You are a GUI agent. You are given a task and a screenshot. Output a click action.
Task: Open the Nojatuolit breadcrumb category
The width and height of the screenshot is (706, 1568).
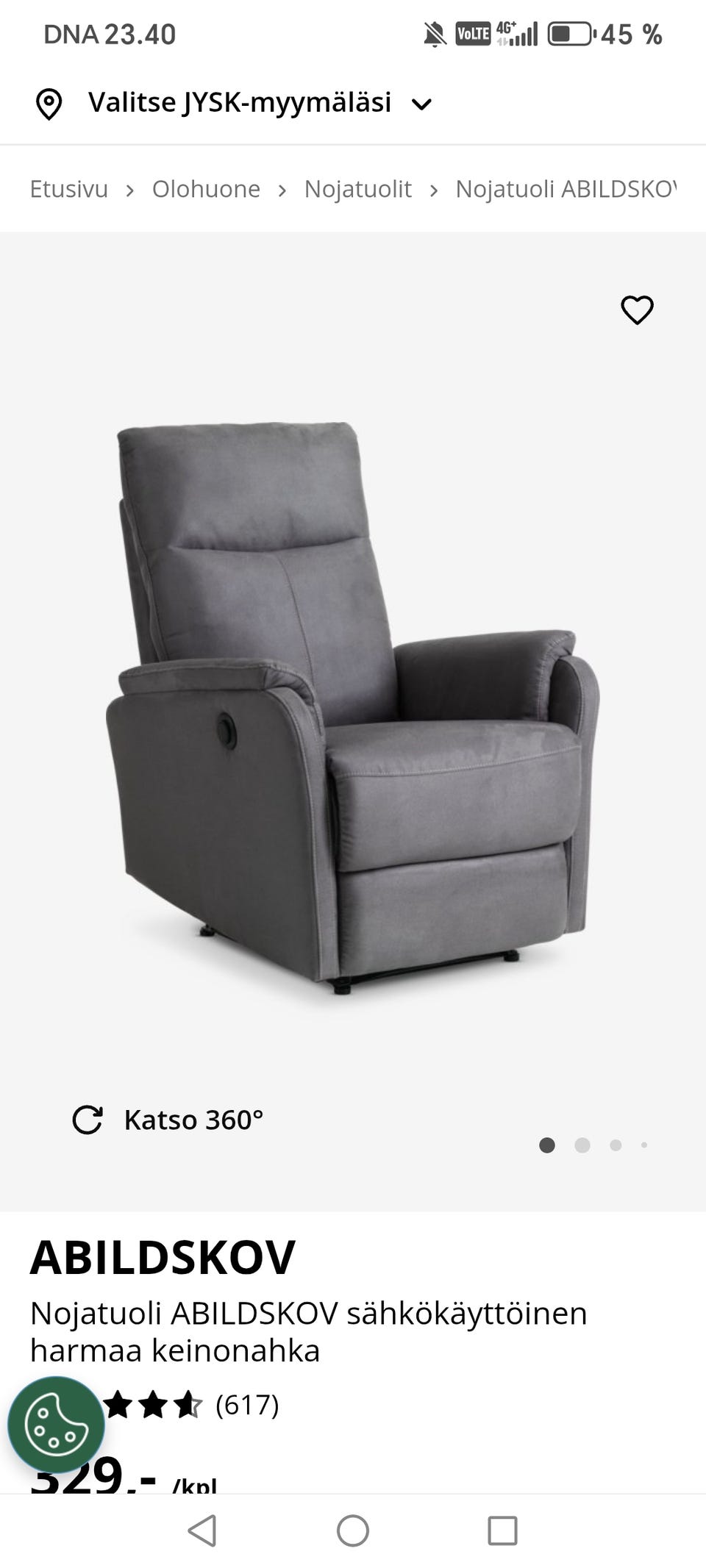[357, 189]
